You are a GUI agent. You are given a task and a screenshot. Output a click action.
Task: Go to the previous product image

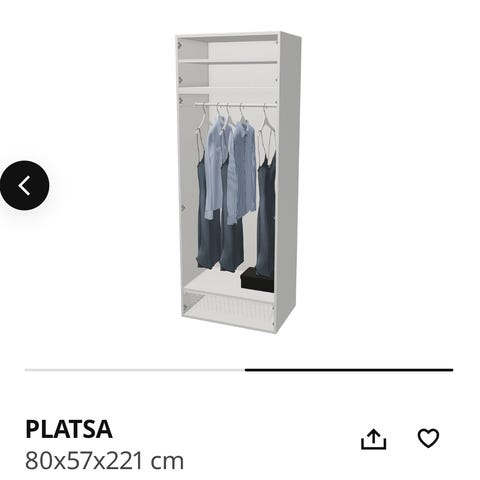25,185
